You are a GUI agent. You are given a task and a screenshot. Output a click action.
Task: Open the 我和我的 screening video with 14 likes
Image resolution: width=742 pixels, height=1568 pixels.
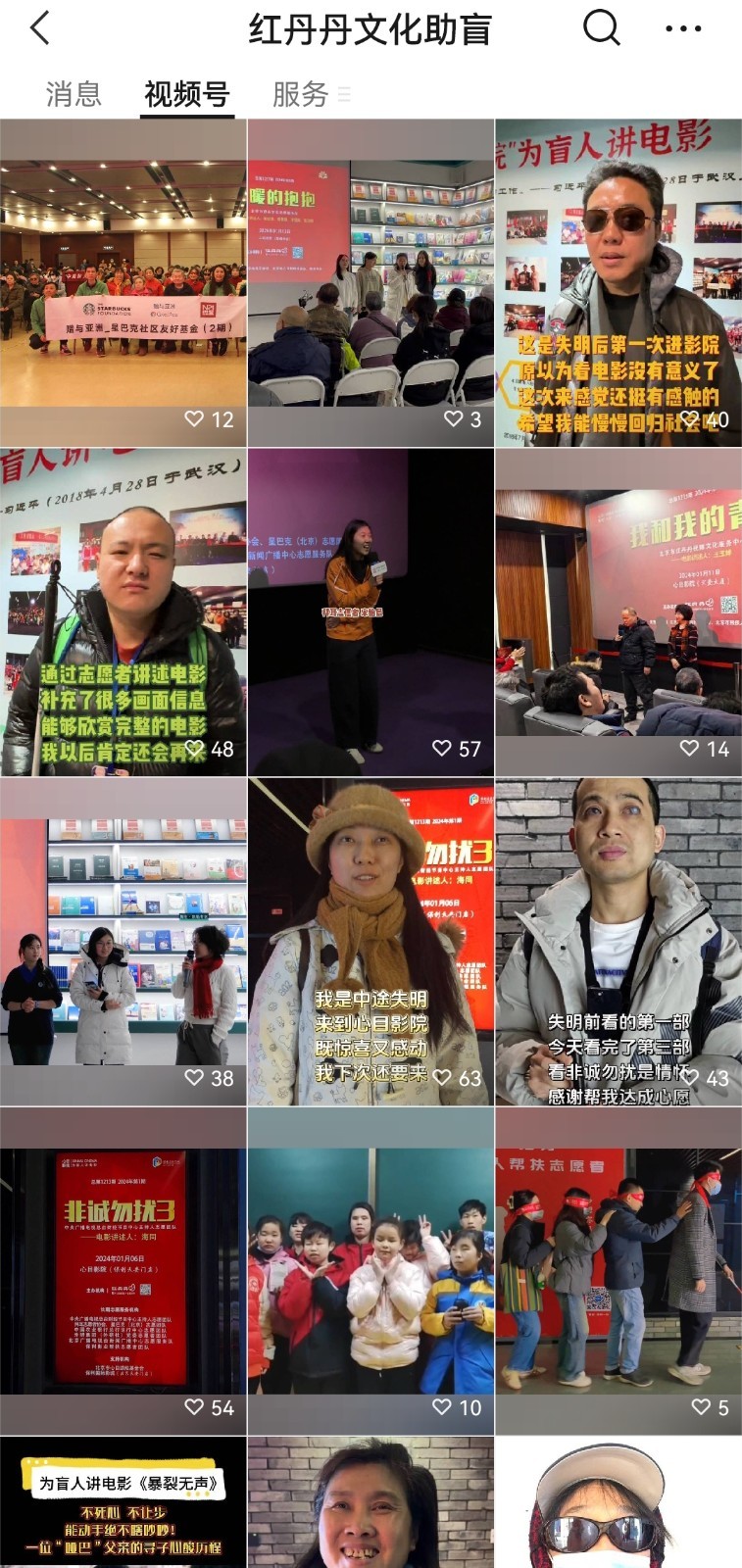tap(618, 612)
